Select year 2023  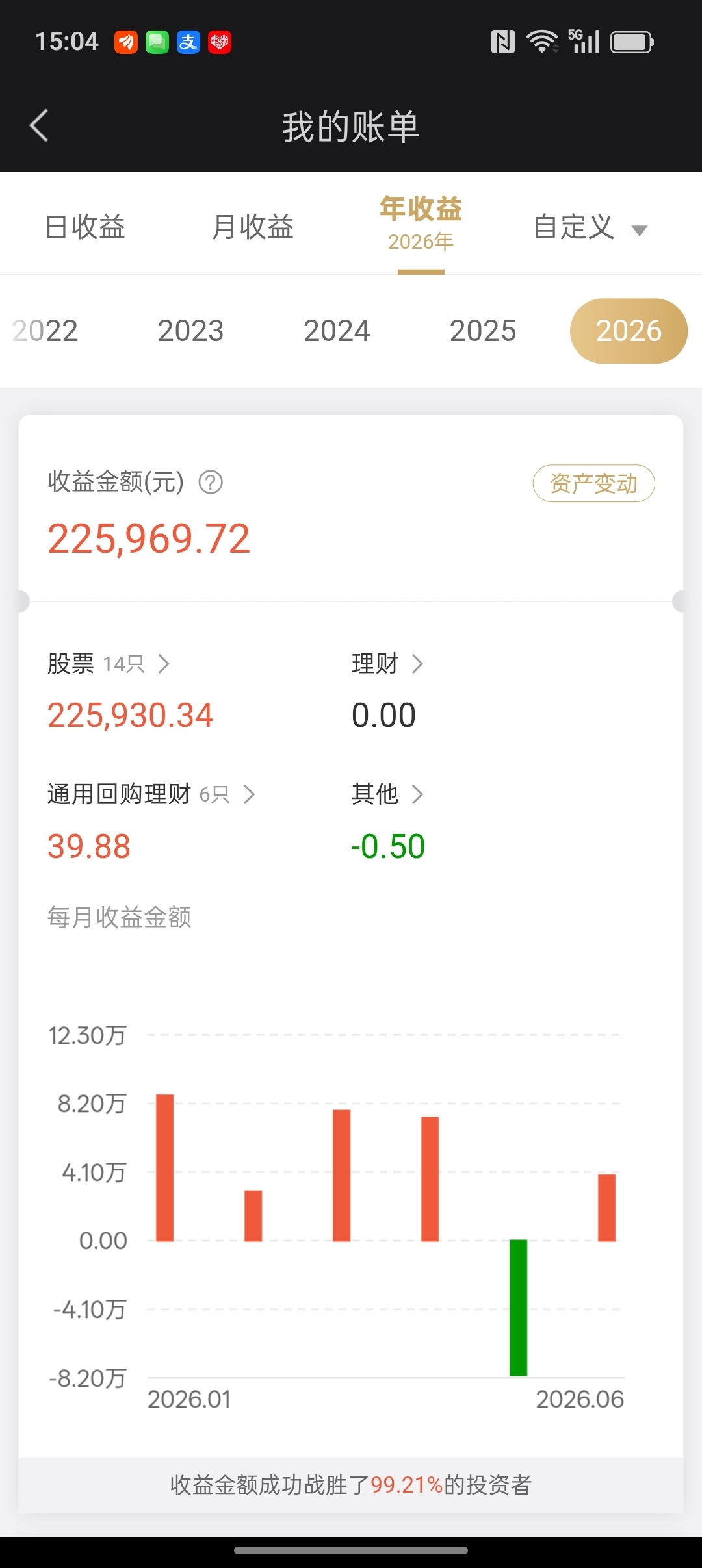click(x=190, y=331)
